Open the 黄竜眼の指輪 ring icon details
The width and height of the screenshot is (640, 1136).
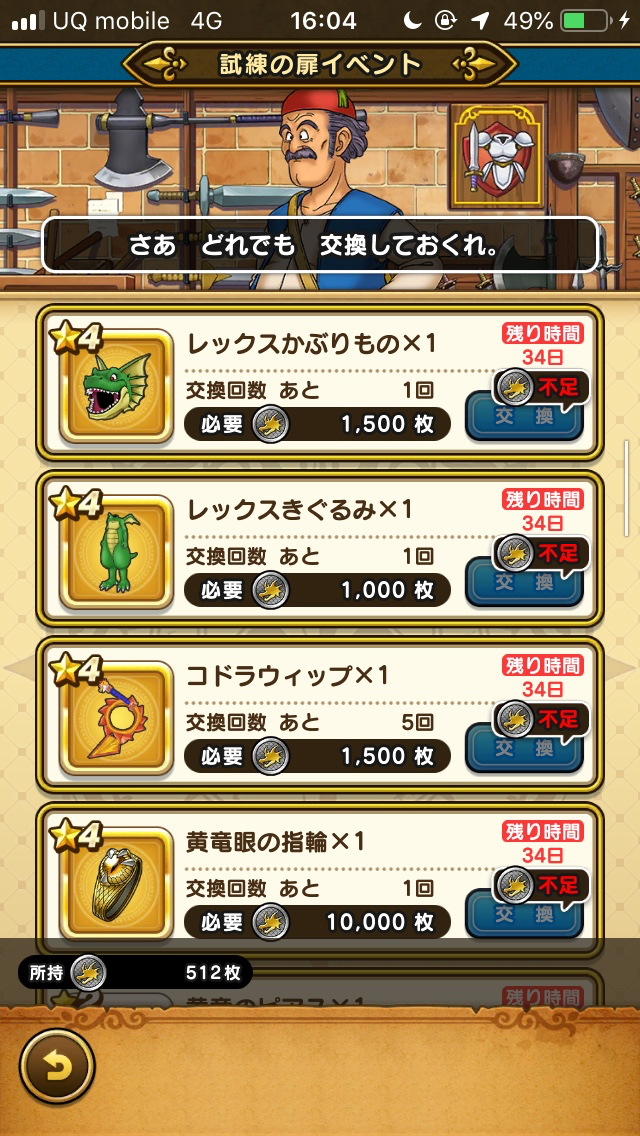pyautogui.click(x=116, y=884)
